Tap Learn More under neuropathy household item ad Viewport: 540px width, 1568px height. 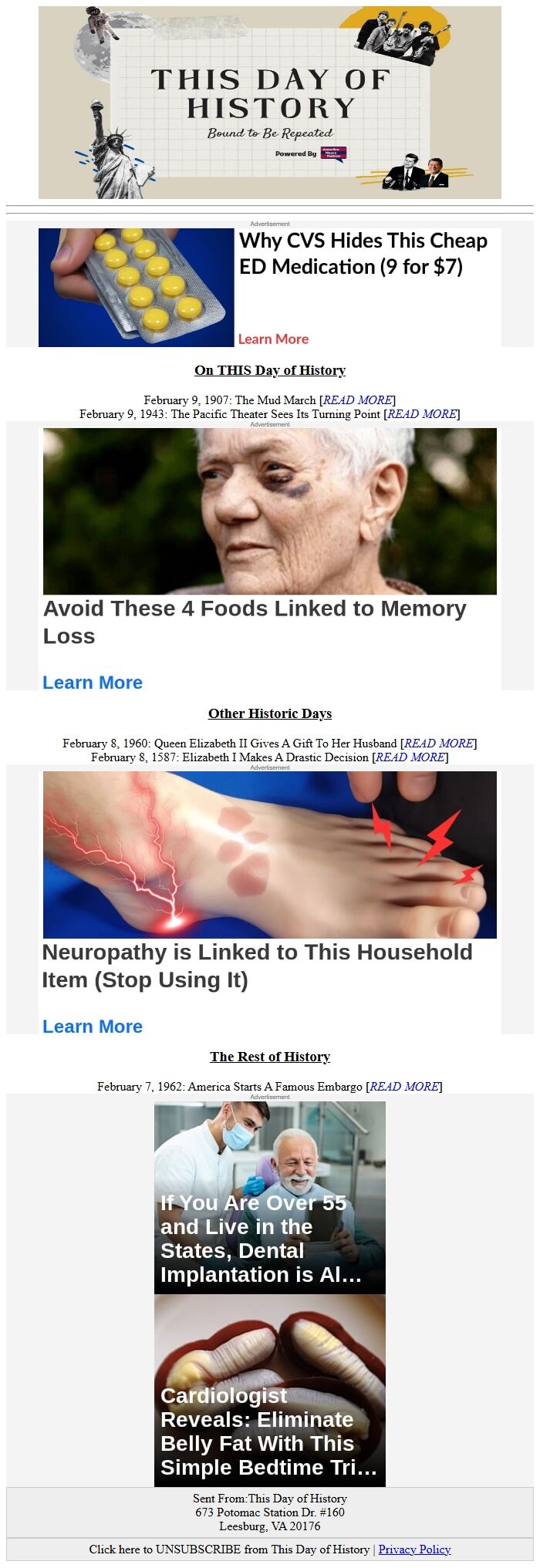coord(93,1027)
